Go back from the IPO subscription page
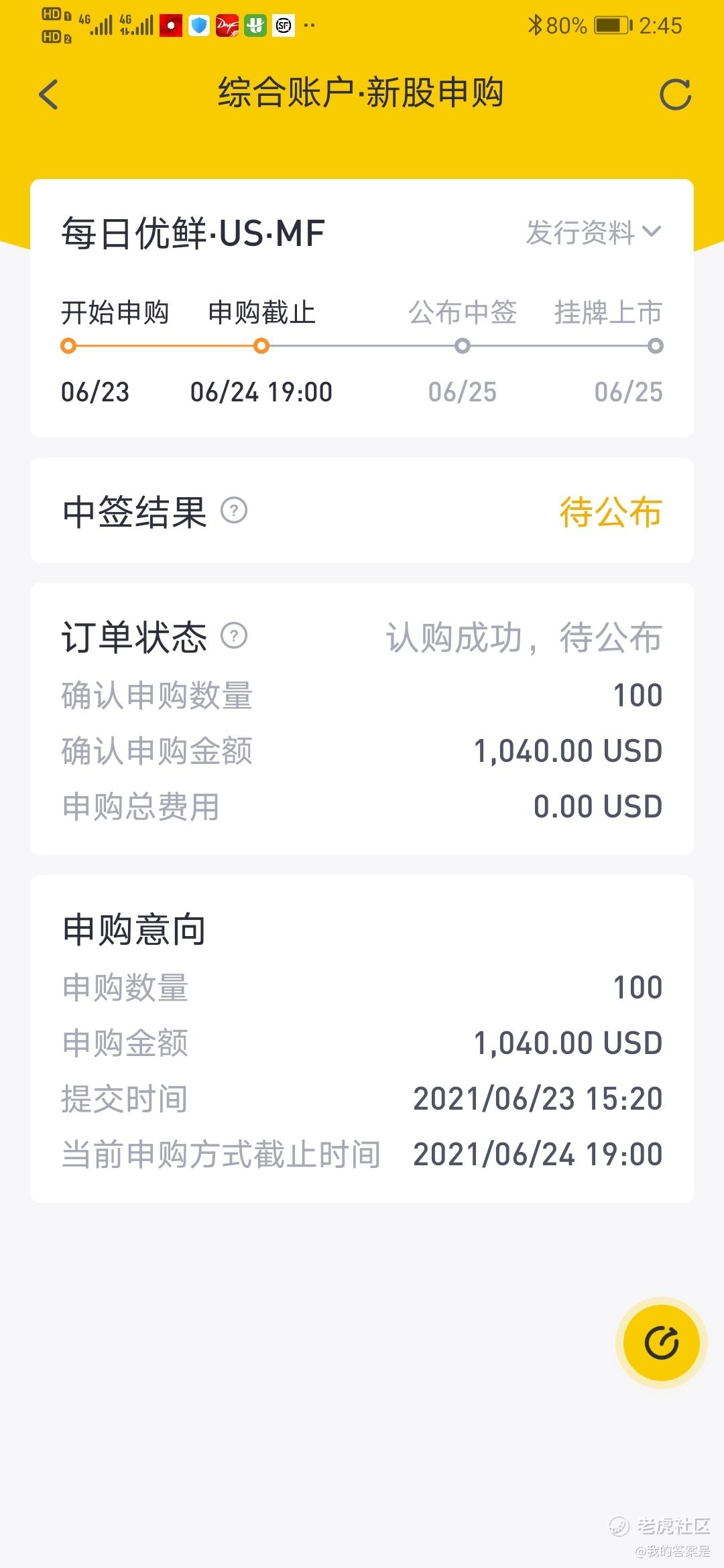 pyautogui.click(x=49, y=94)
